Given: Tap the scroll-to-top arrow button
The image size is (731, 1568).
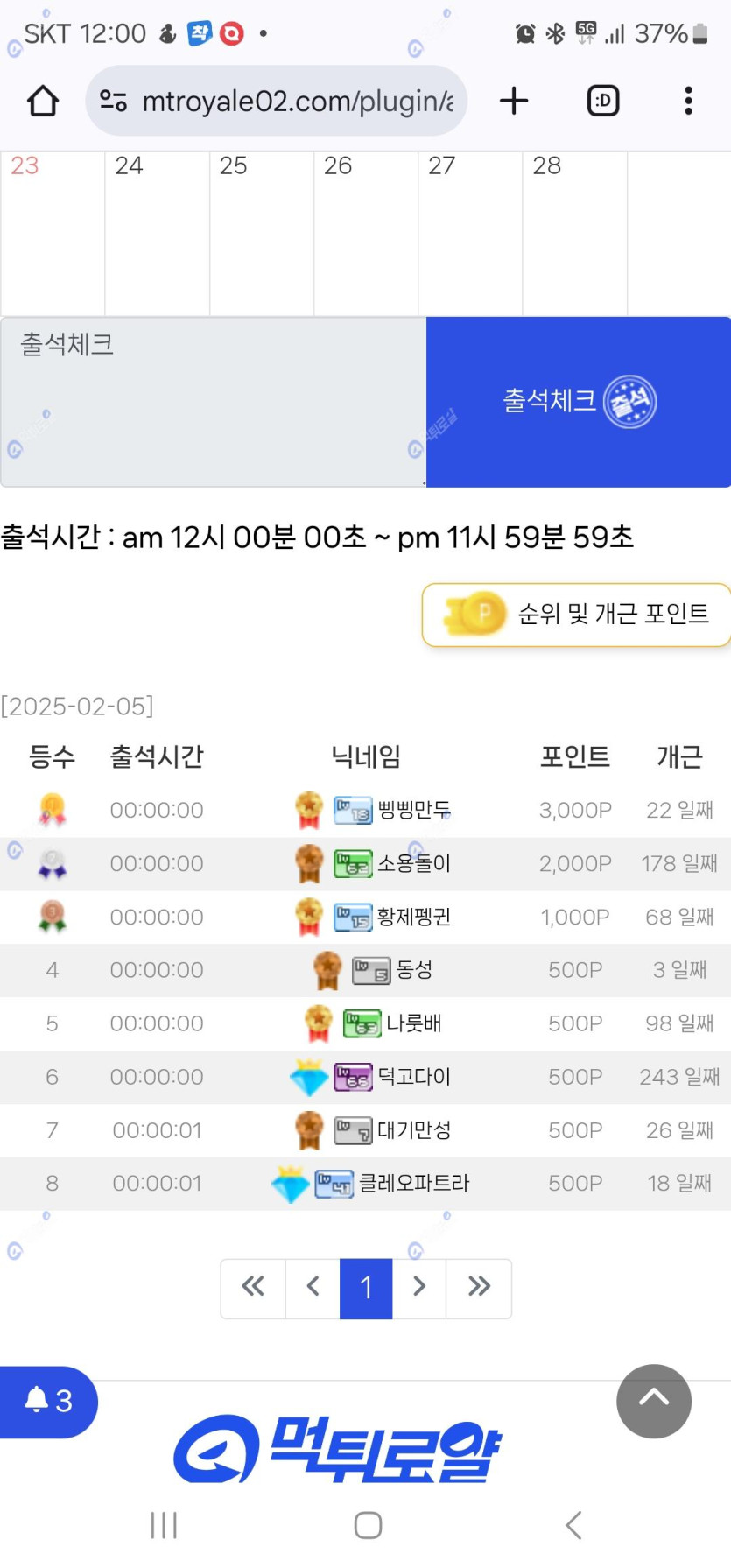Looking at the screenshot, I should point(653,1401).
